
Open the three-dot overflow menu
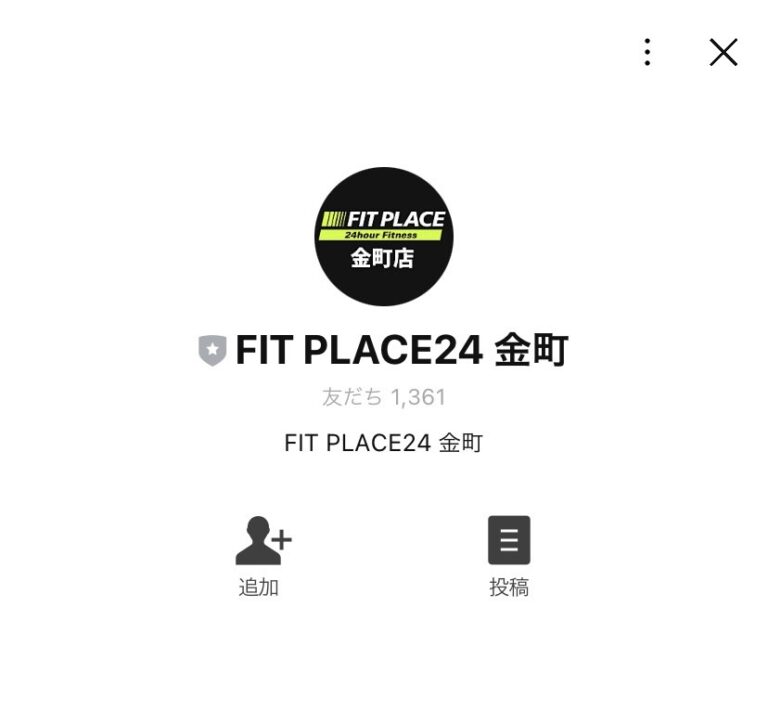[647, 52]
